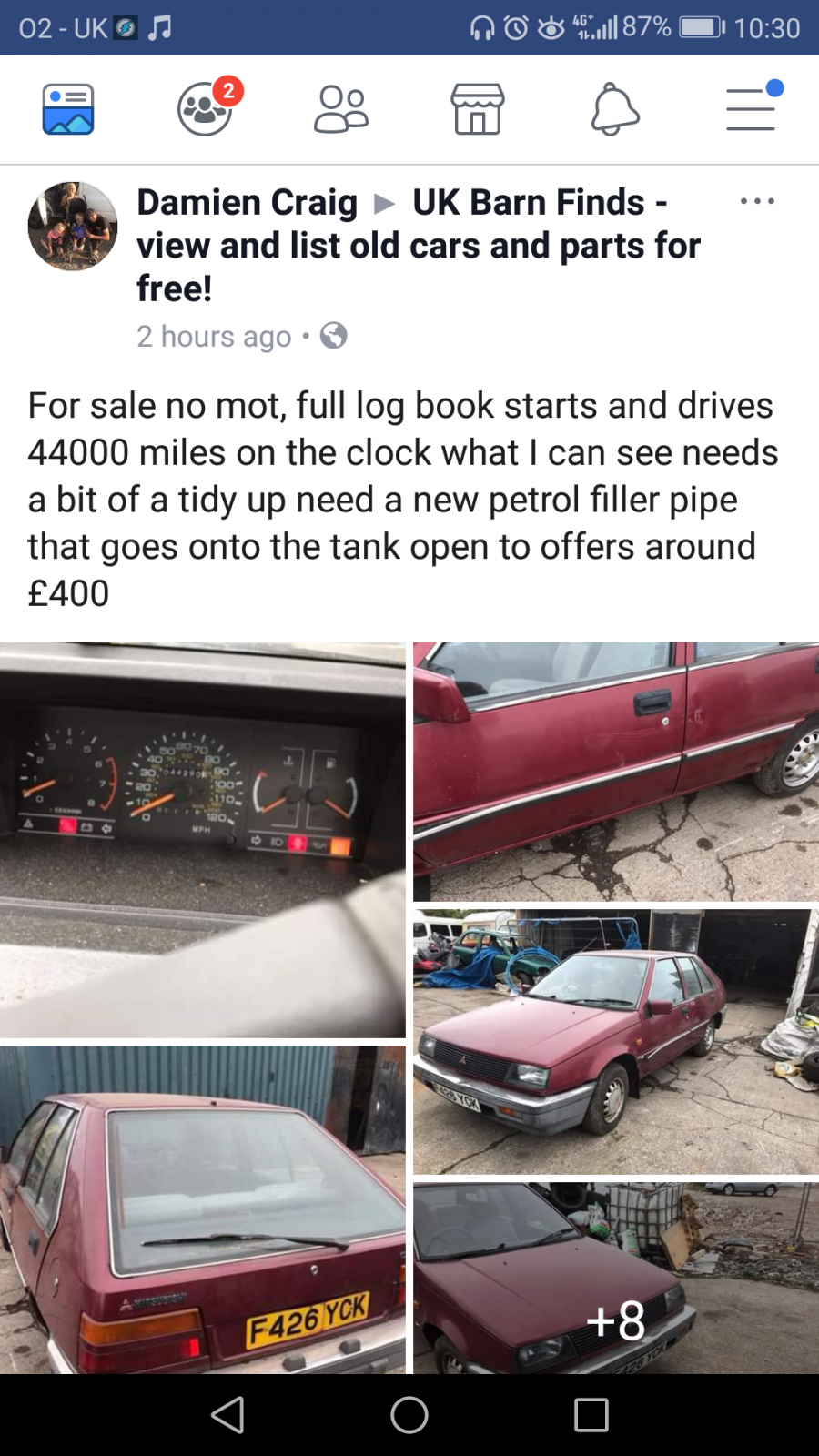The height and width of the screenshot is (1456, 819).
Task: Open the Friends tab
Action: pyautogui.click(x=341, y=110)
